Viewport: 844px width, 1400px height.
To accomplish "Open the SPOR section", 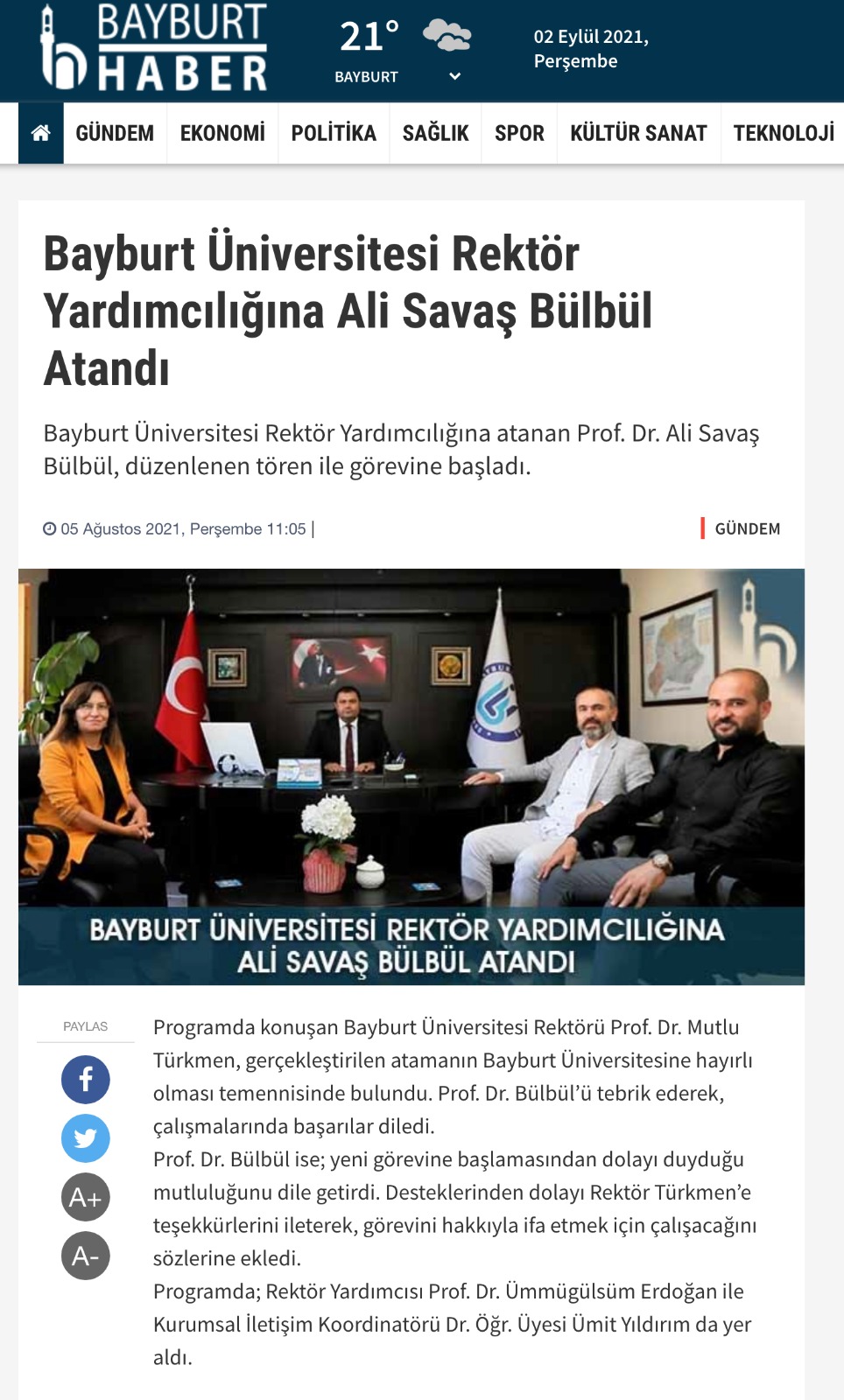I will point(519,133).
